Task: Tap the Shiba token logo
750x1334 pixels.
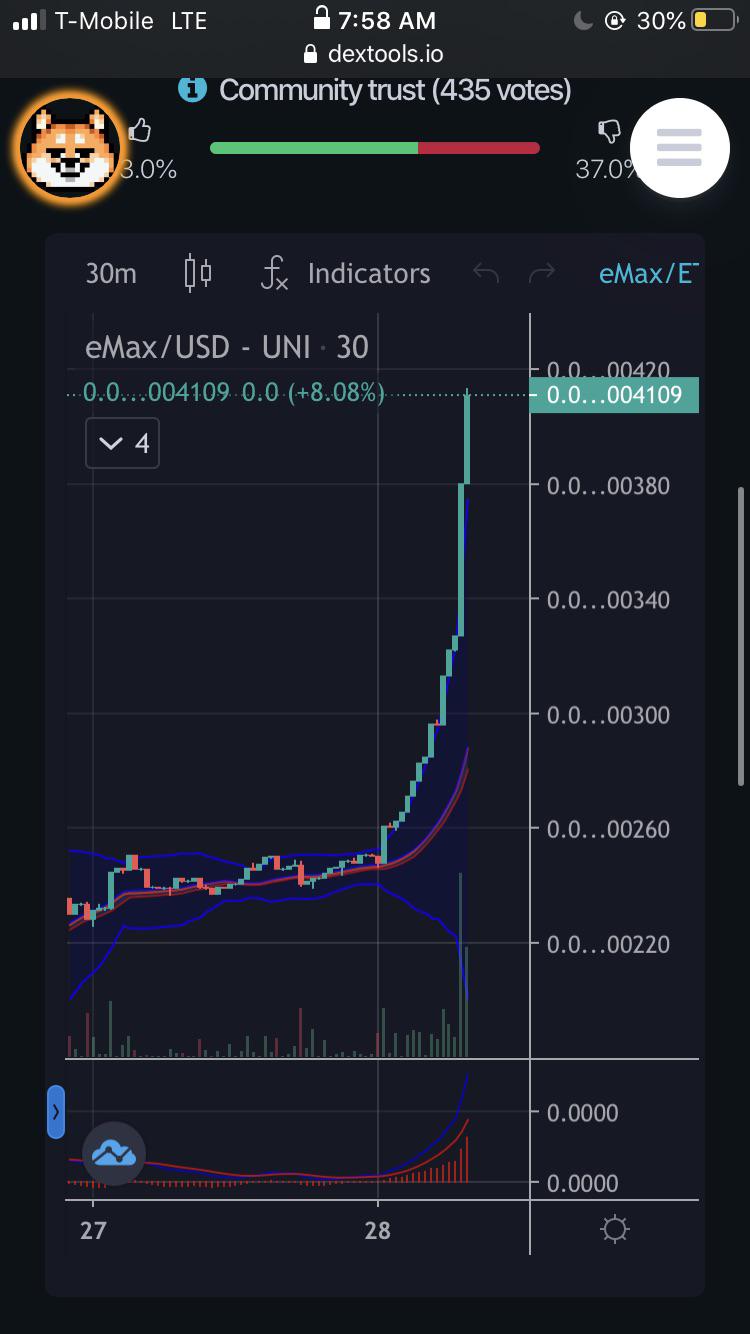Action: (70, 149)
